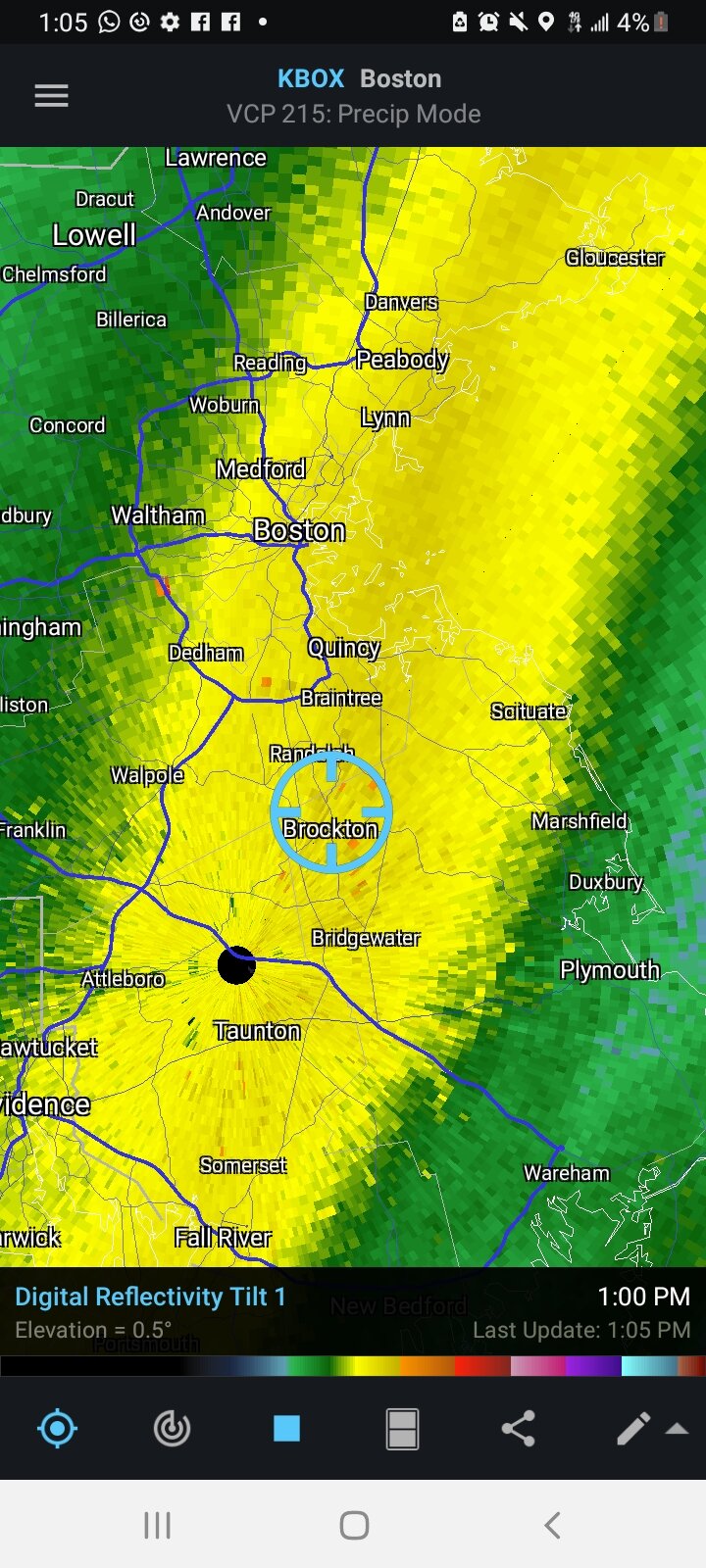This screenshot has height=1568, width=706.
Task: Open the radar animation control
Action: (x=172, y=1429)
